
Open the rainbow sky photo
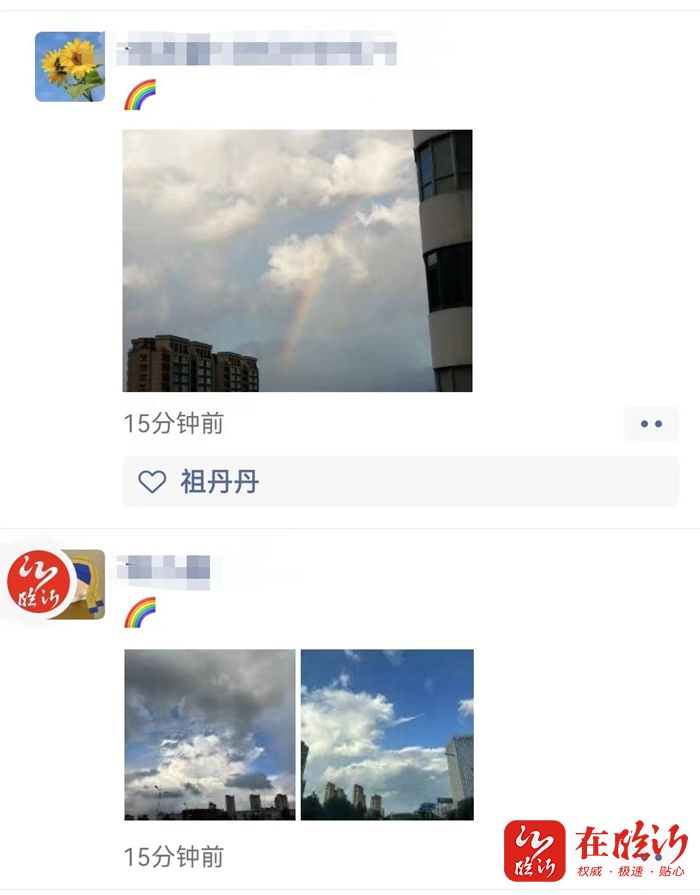point(297,260)
